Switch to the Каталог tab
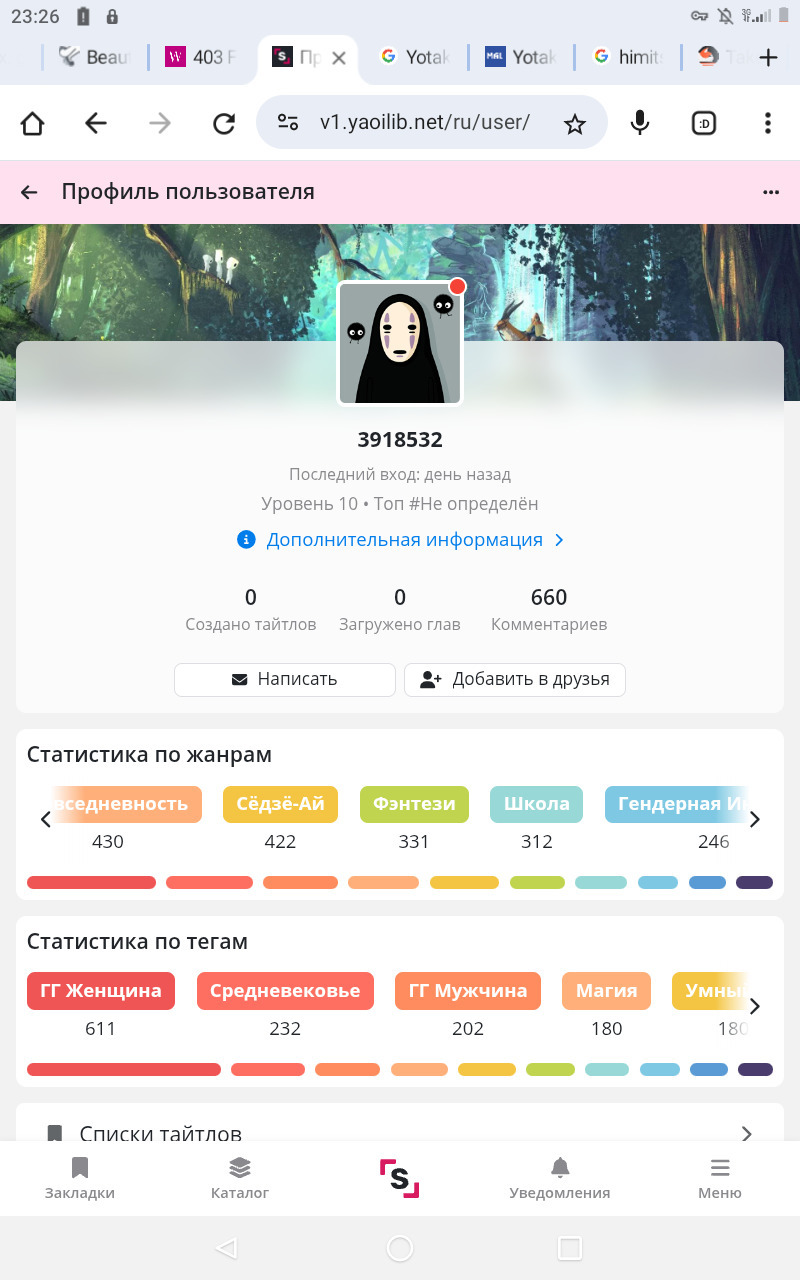This screenshot has height=1280, width=800. 240,1178
